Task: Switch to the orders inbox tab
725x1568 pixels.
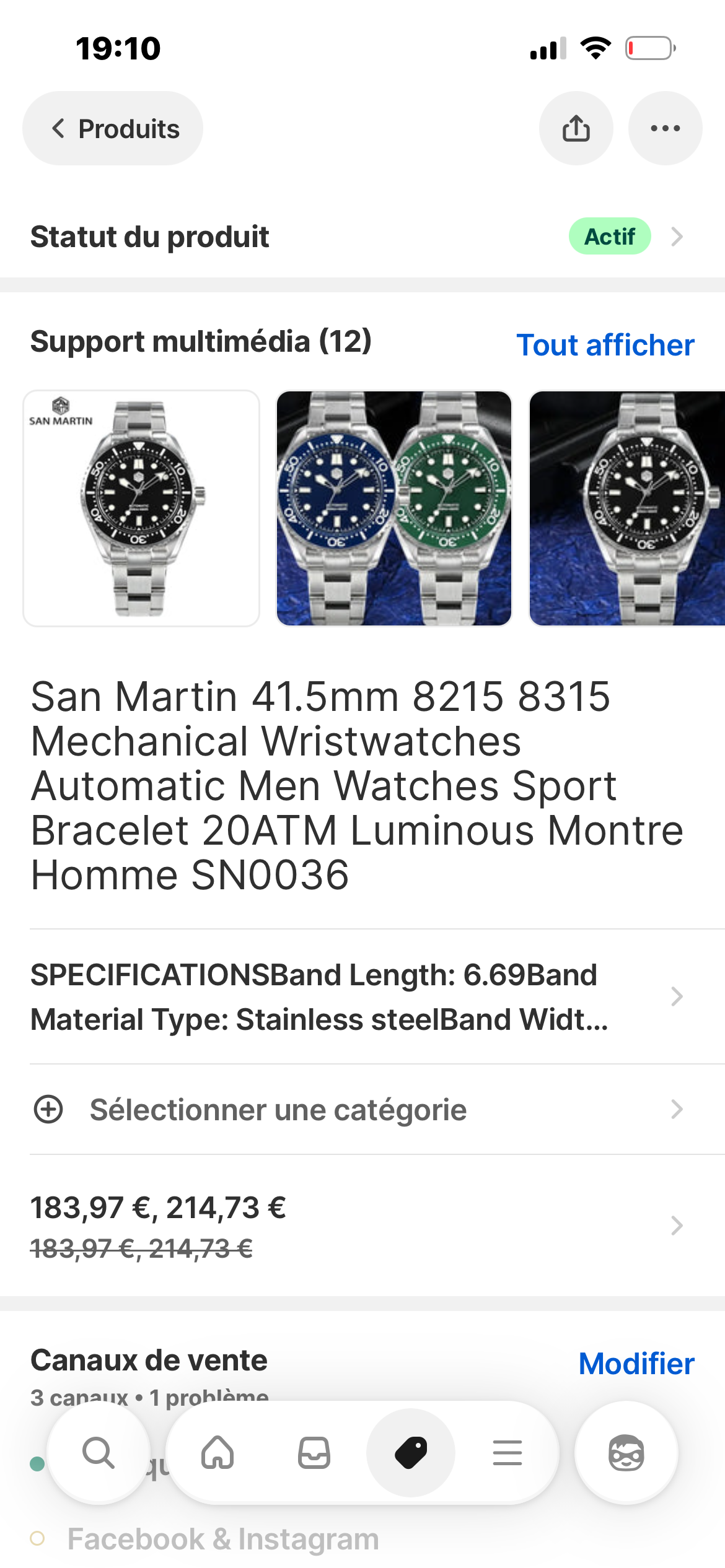Action: (x=314, y=1453)
